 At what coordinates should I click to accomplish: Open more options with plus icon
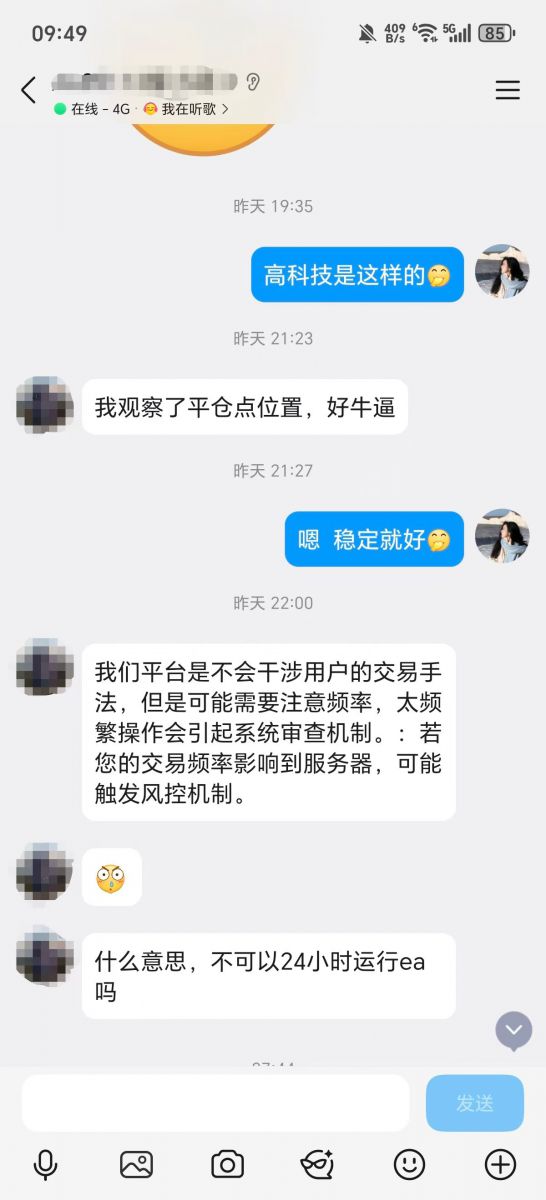tap(500, 1164)
